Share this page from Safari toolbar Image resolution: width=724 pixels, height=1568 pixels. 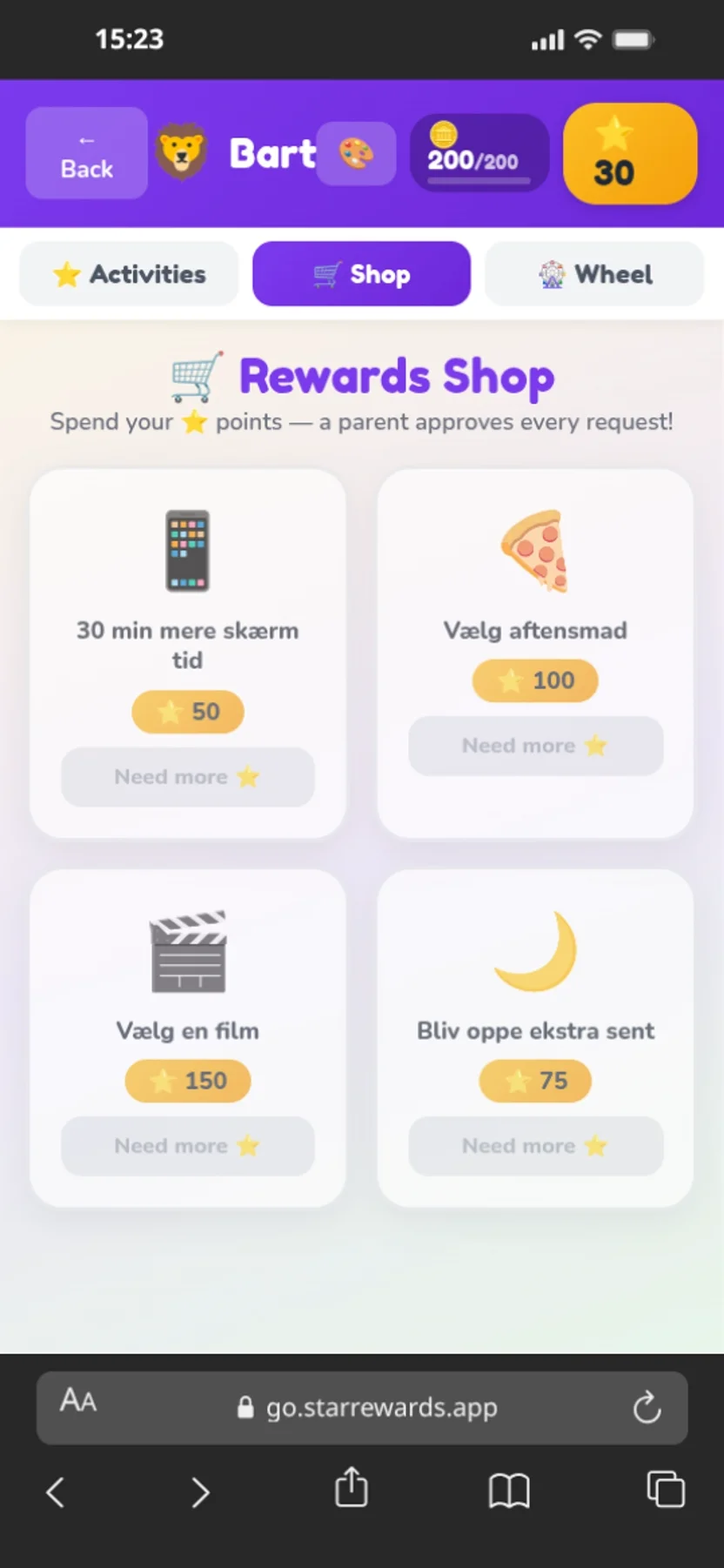tap(352, 1488)
